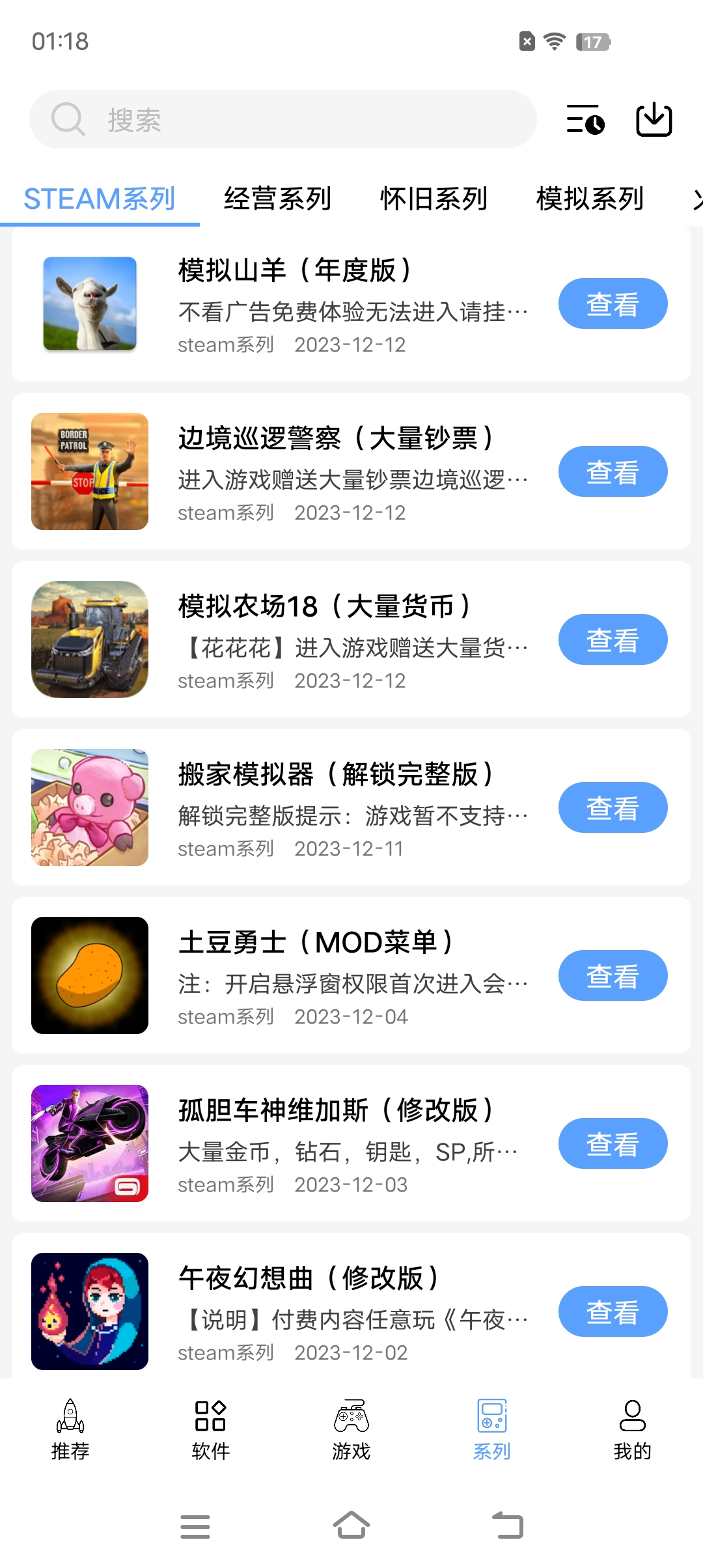This screenshot has width=703, height=1568.
Task: Tap 查看 for 土豆勇士
Action: click(x=613, y=975)
